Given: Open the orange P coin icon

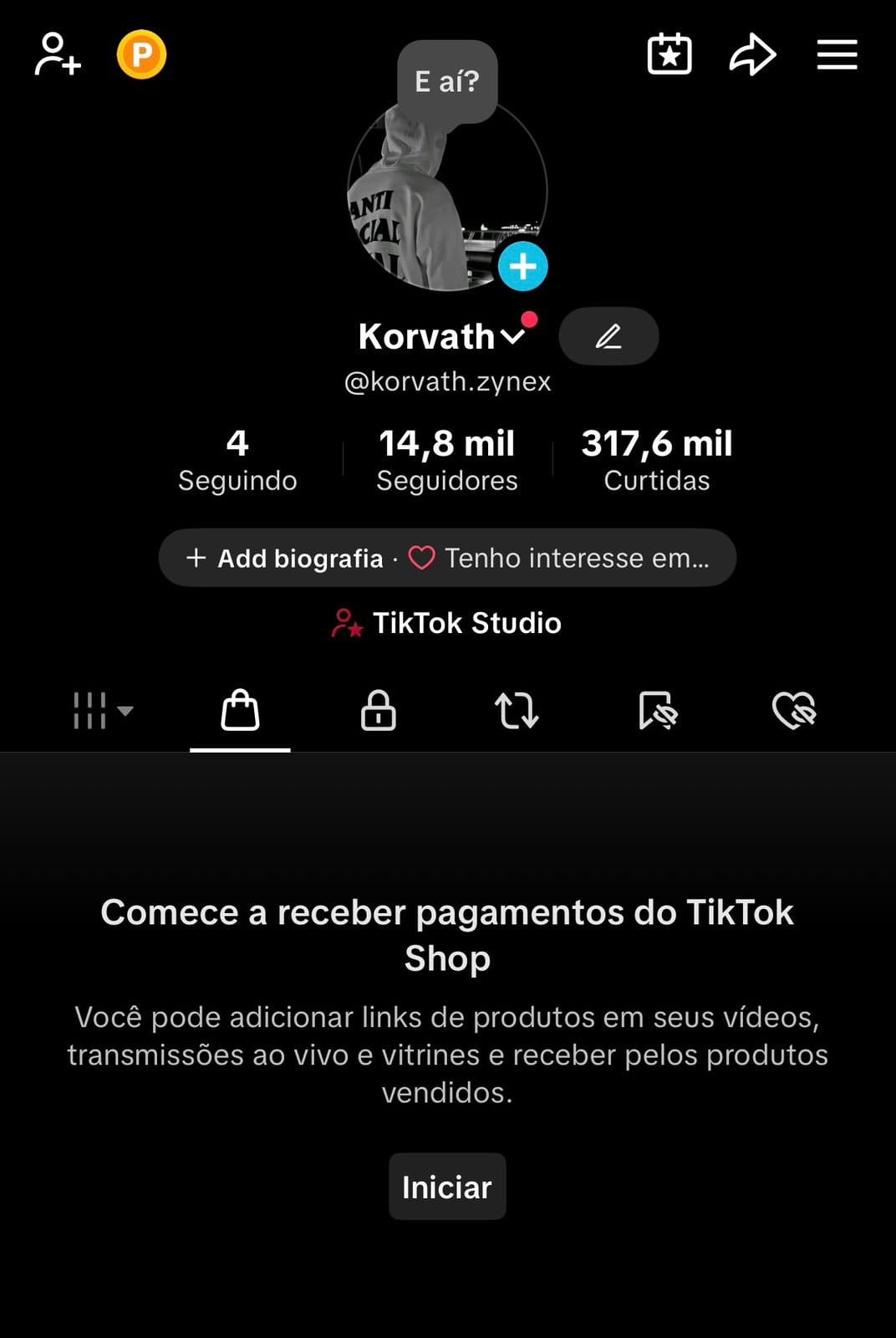Looking at the screenshot, I should (141, 55).
